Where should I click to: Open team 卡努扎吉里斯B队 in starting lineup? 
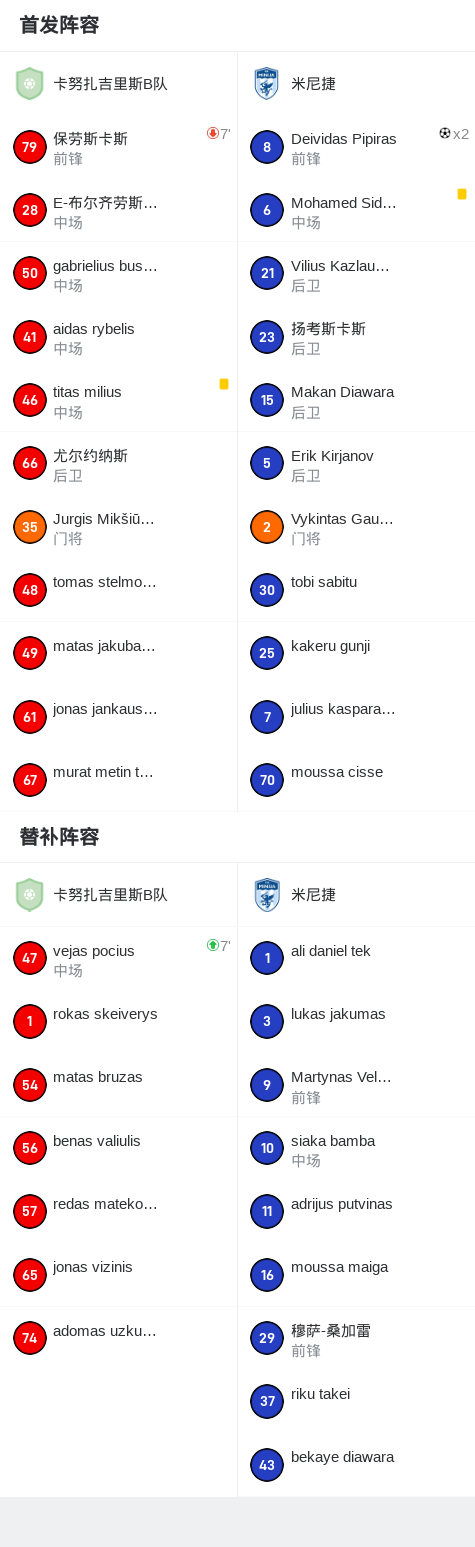(x=118, y=84)
